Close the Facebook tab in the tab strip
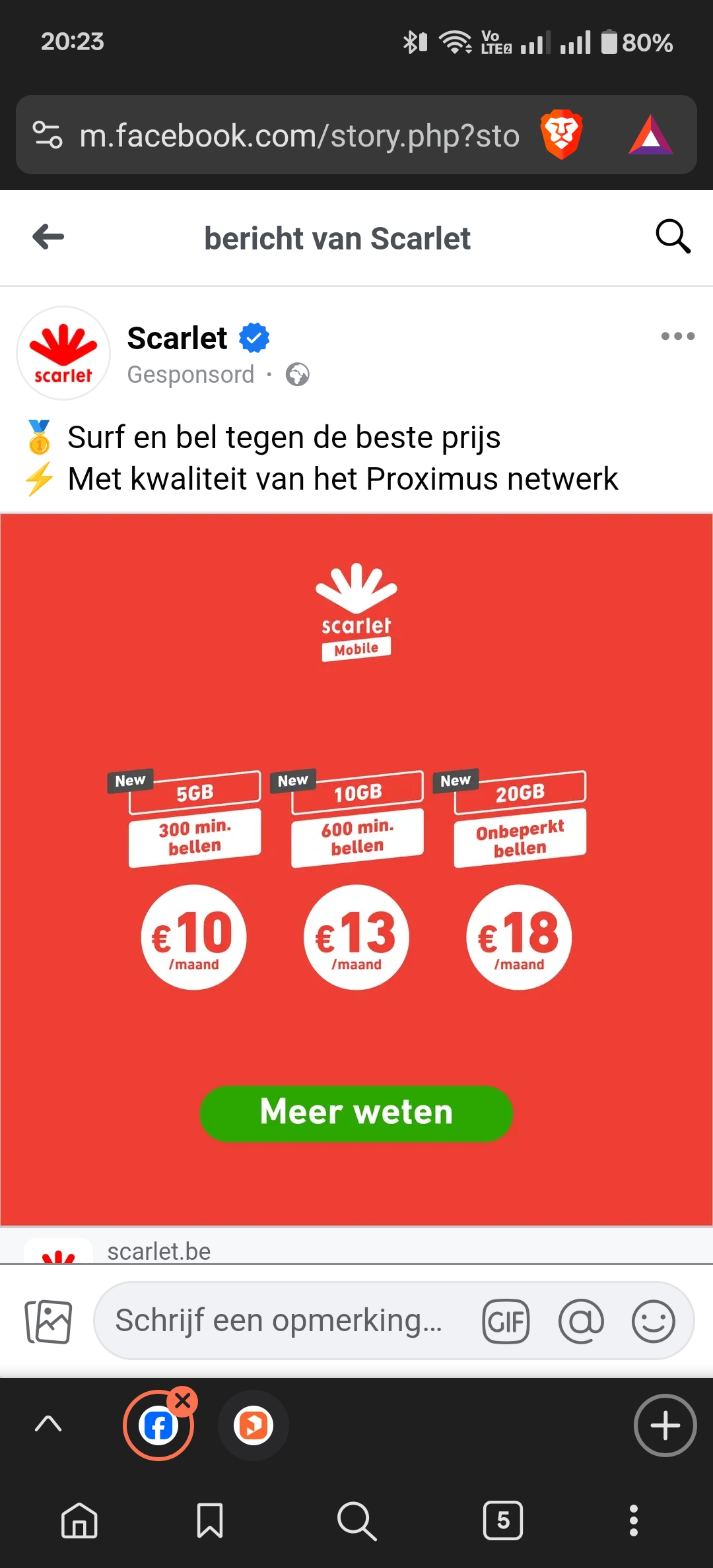Image resolution: width=713 pixels, height=1568 pixels. click(x=183, y=1400)
